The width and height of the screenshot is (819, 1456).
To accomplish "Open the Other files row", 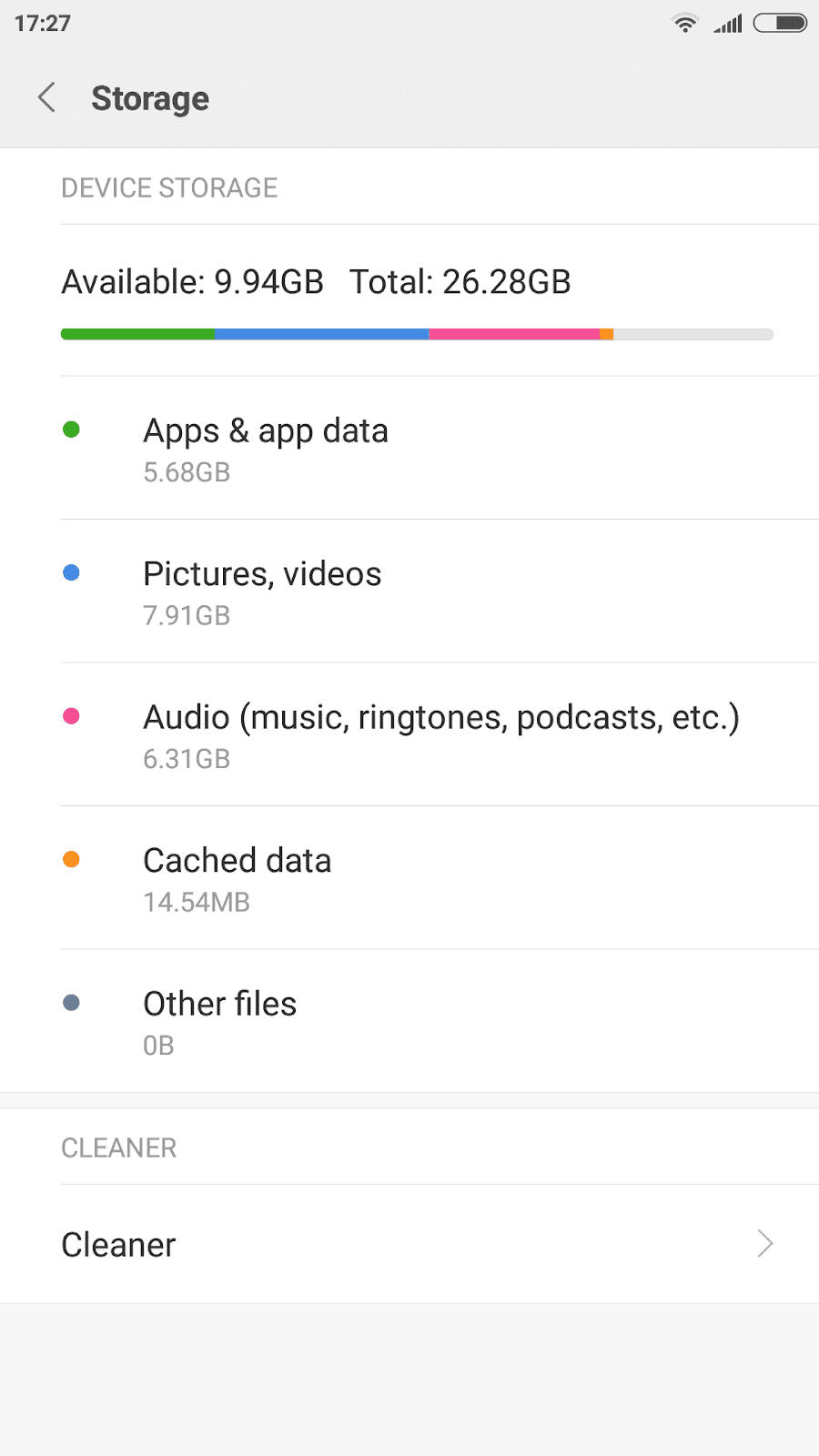I will point(409,1021).
